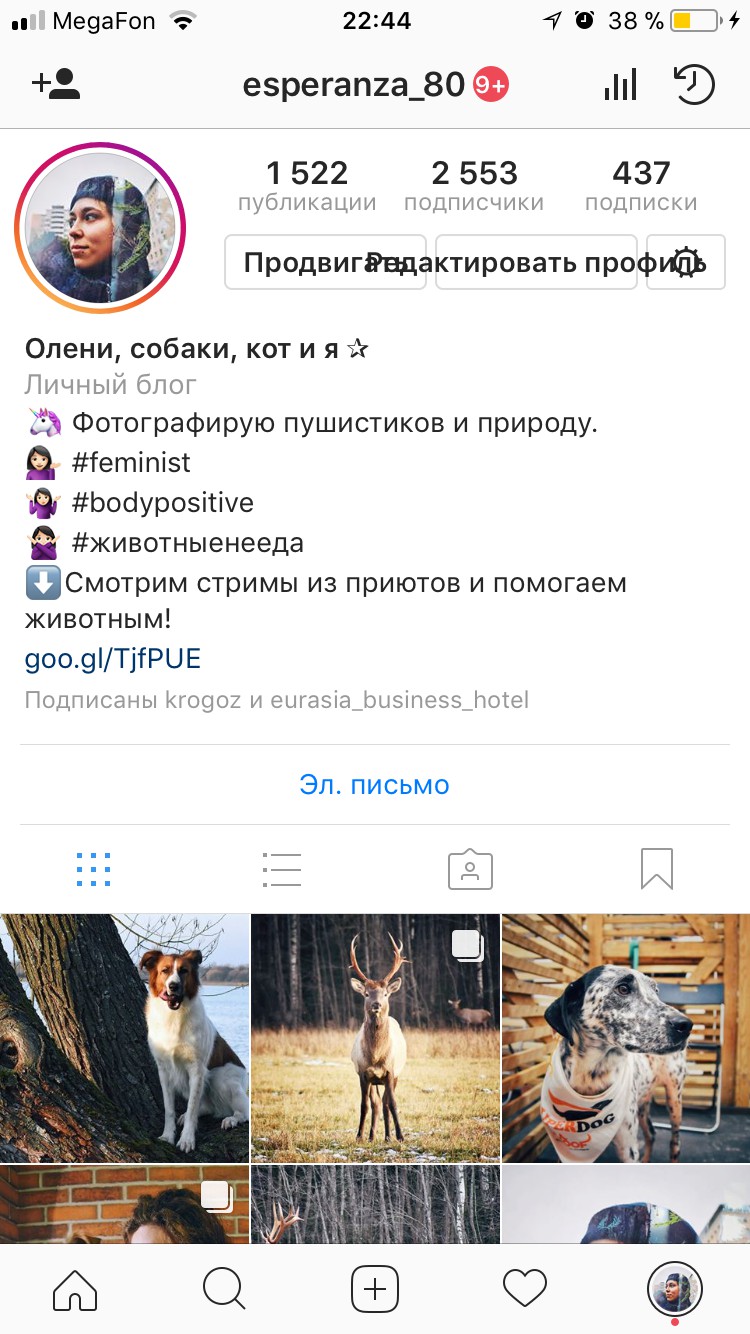Tap the Эл. письмо button

374,785
